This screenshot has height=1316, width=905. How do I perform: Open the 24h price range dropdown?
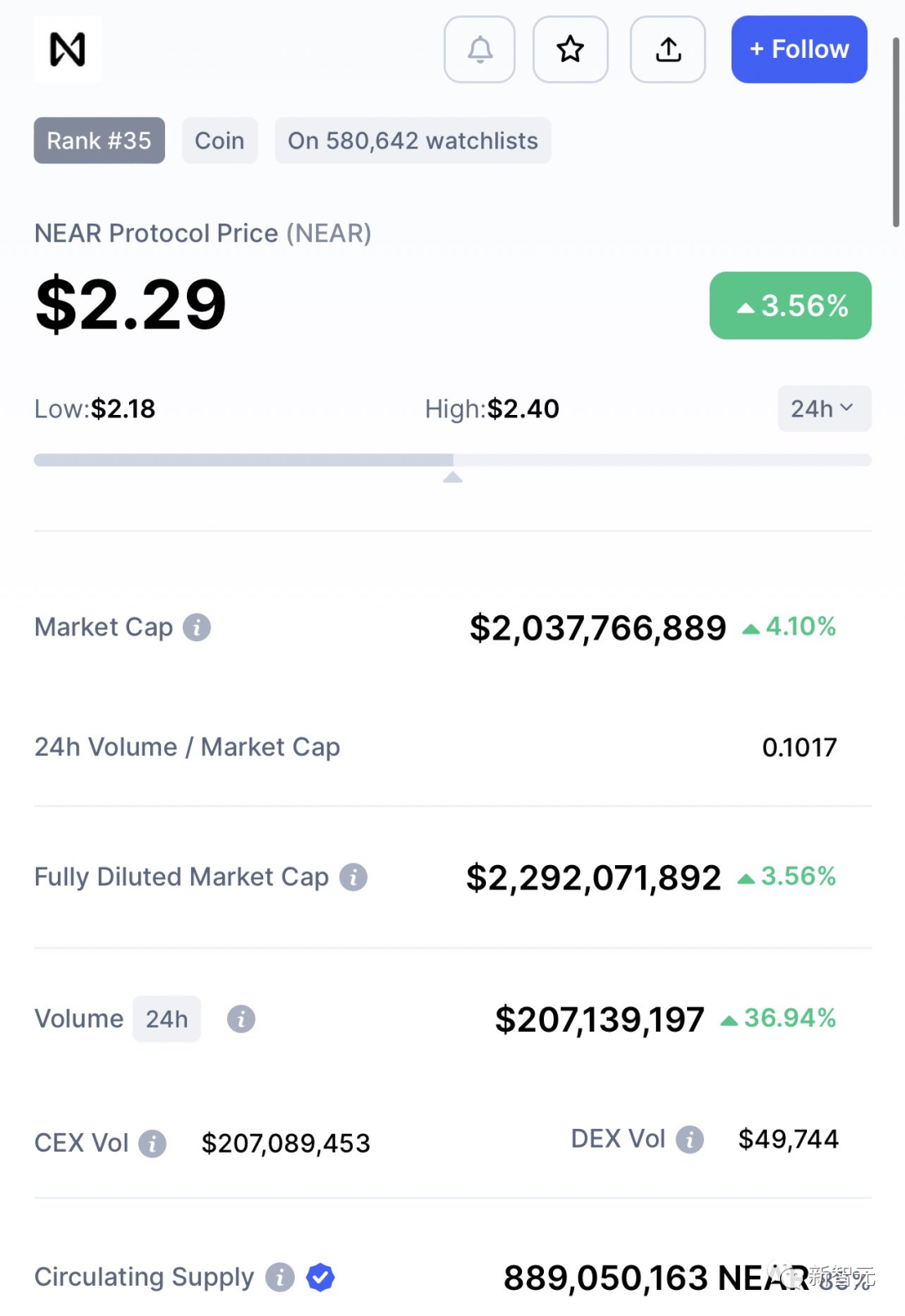[x=824, y=409]
